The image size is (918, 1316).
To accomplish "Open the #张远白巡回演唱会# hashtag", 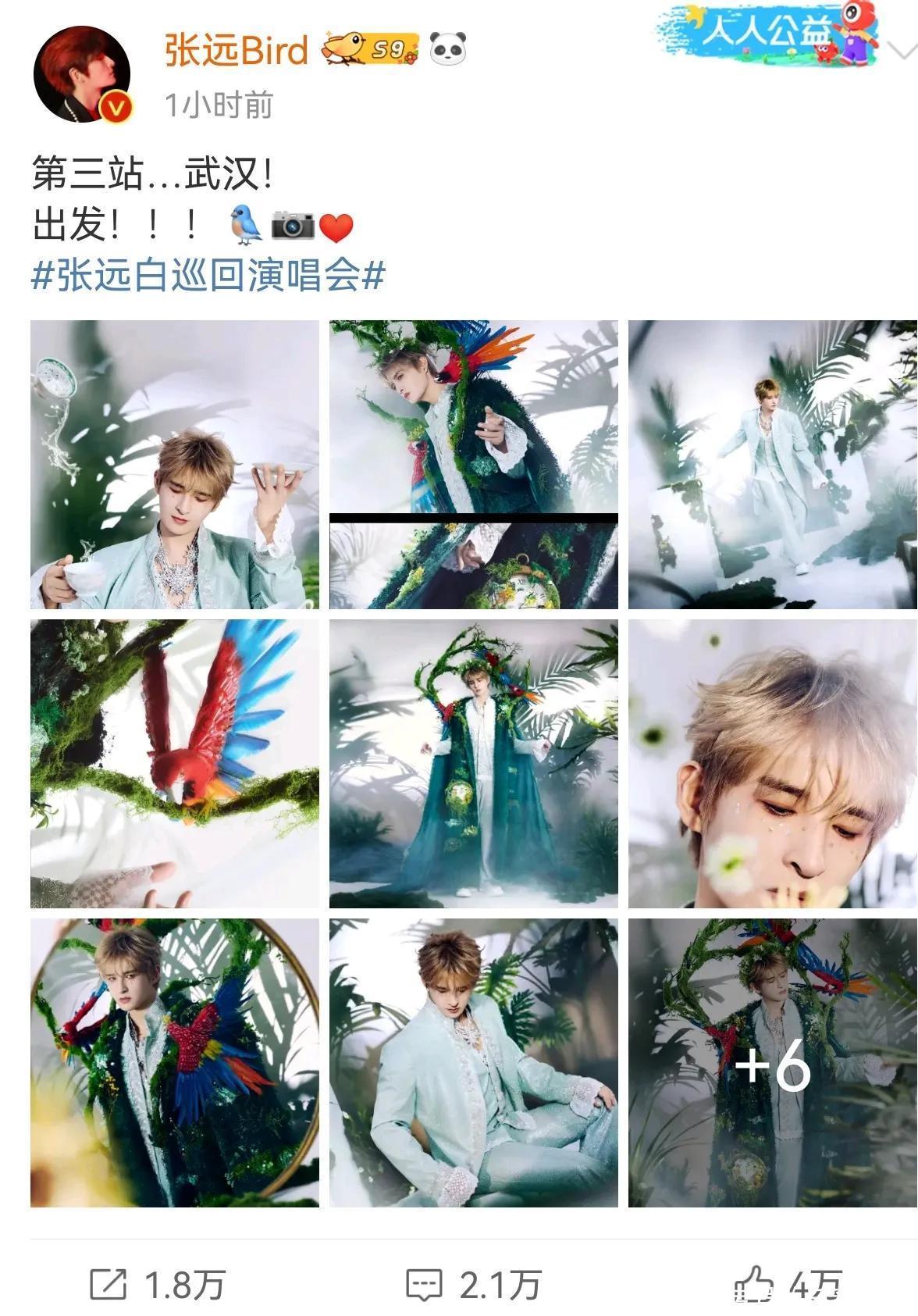I will pos(208,275).
